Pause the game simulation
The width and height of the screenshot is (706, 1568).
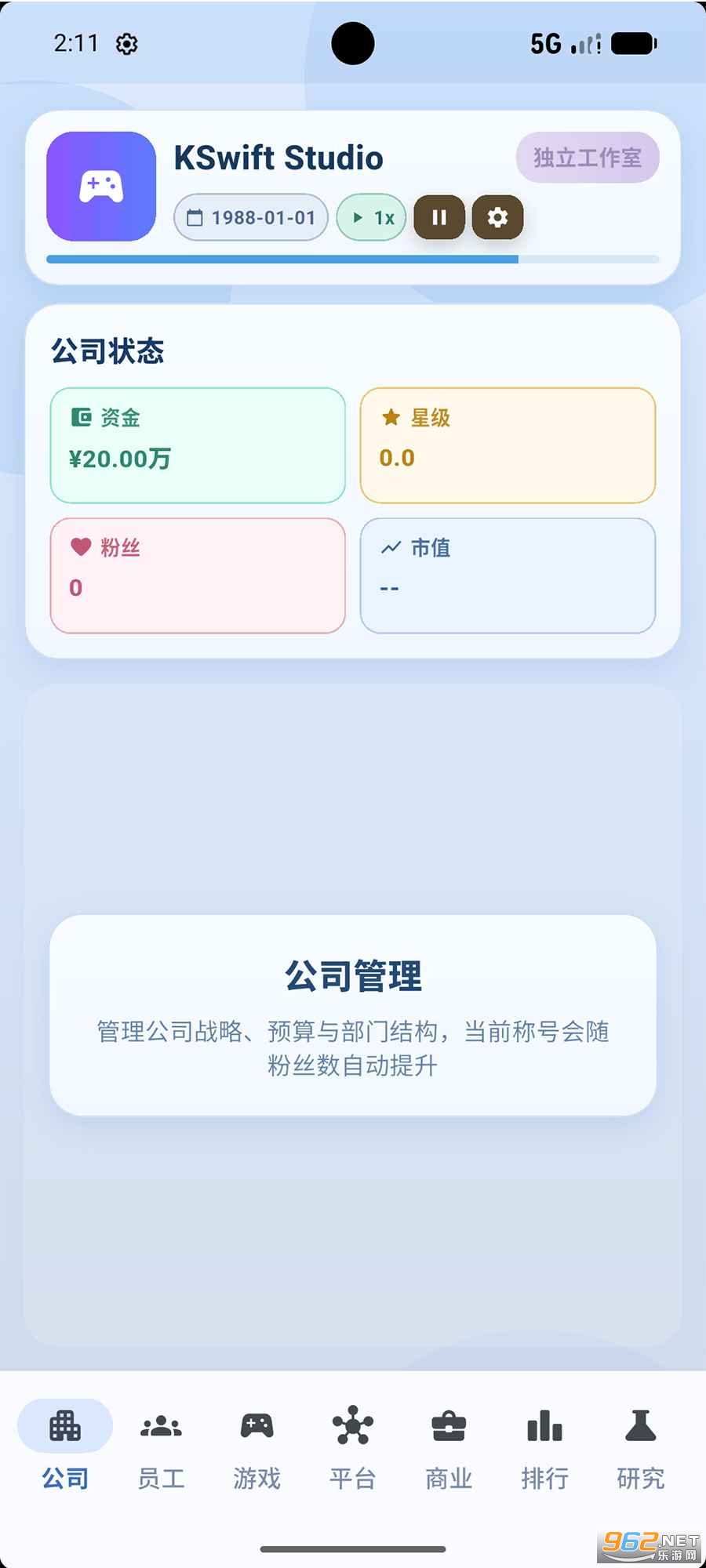click(x=439, y=218)
